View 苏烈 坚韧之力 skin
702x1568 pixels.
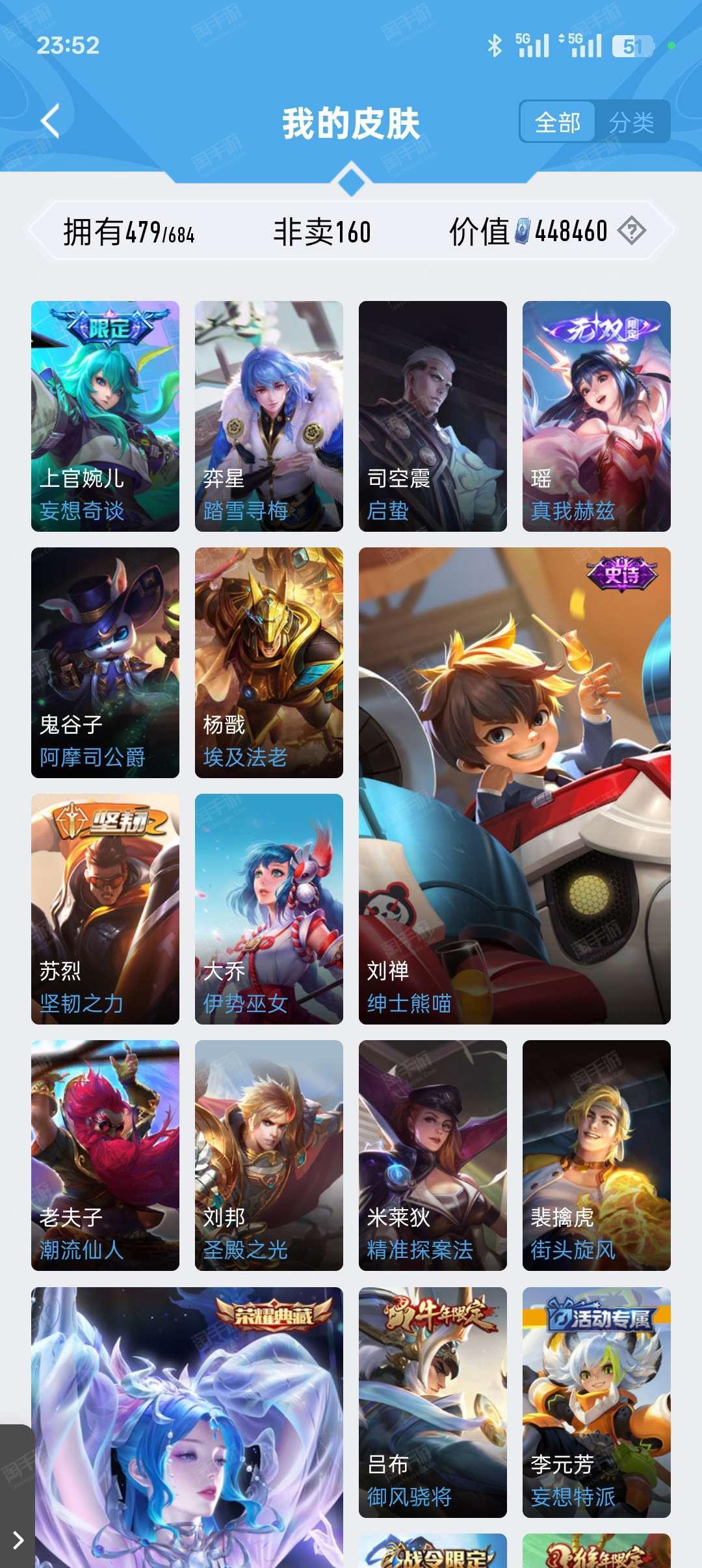click(105, 909)
